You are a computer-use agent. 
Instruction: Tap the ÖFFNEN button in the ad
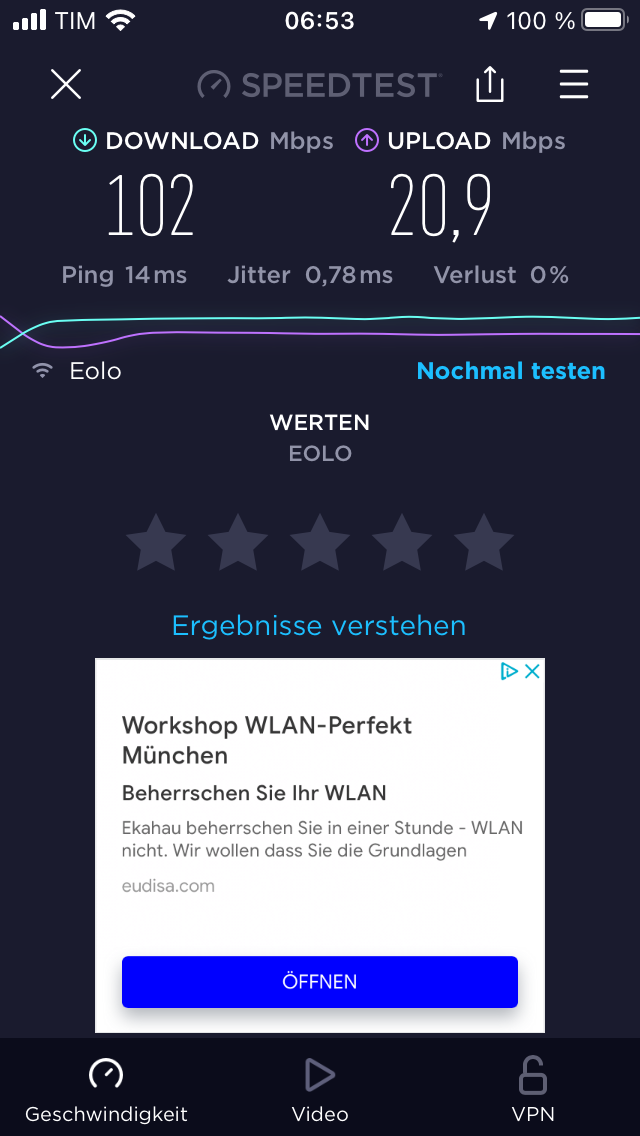click(320, 982)
